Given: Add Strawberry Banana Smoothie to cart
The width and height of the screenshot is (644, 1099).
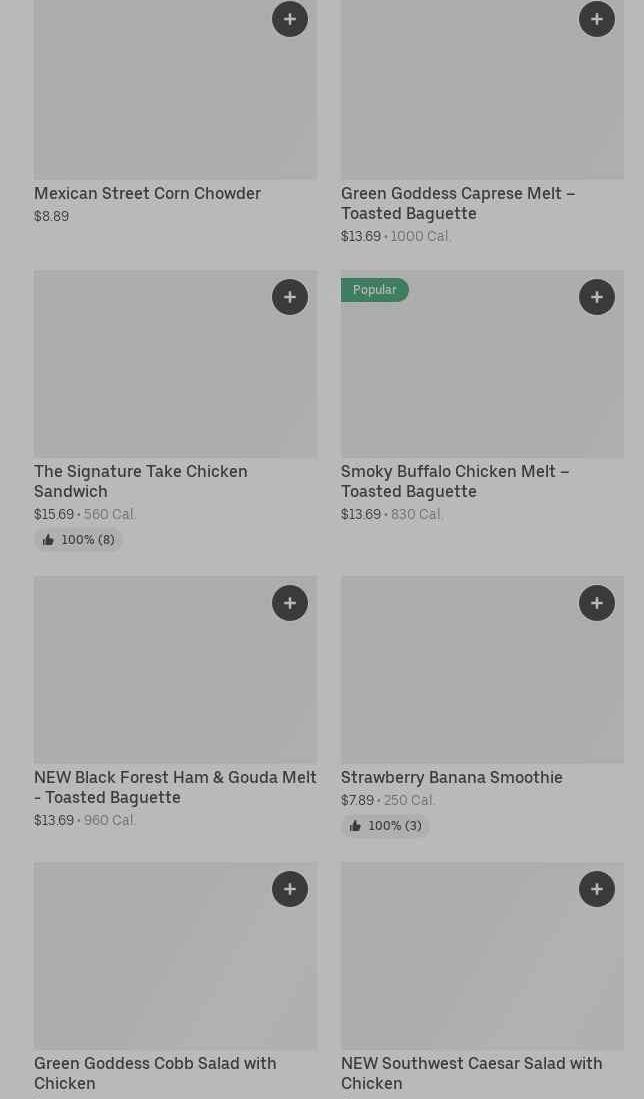Looking at the screenshot, I should coord(596,603).
